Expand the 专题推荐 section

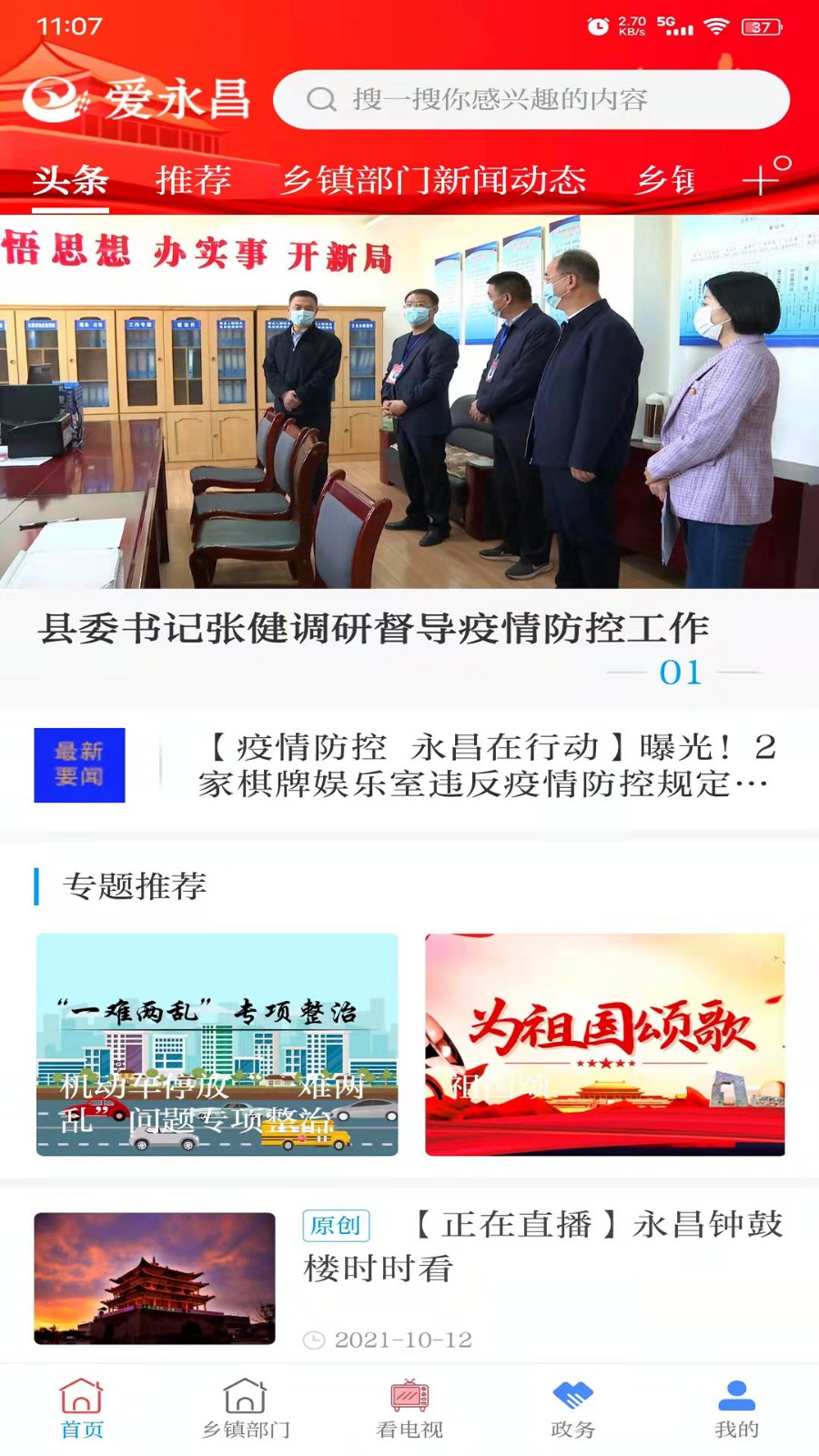pos(136,885)
